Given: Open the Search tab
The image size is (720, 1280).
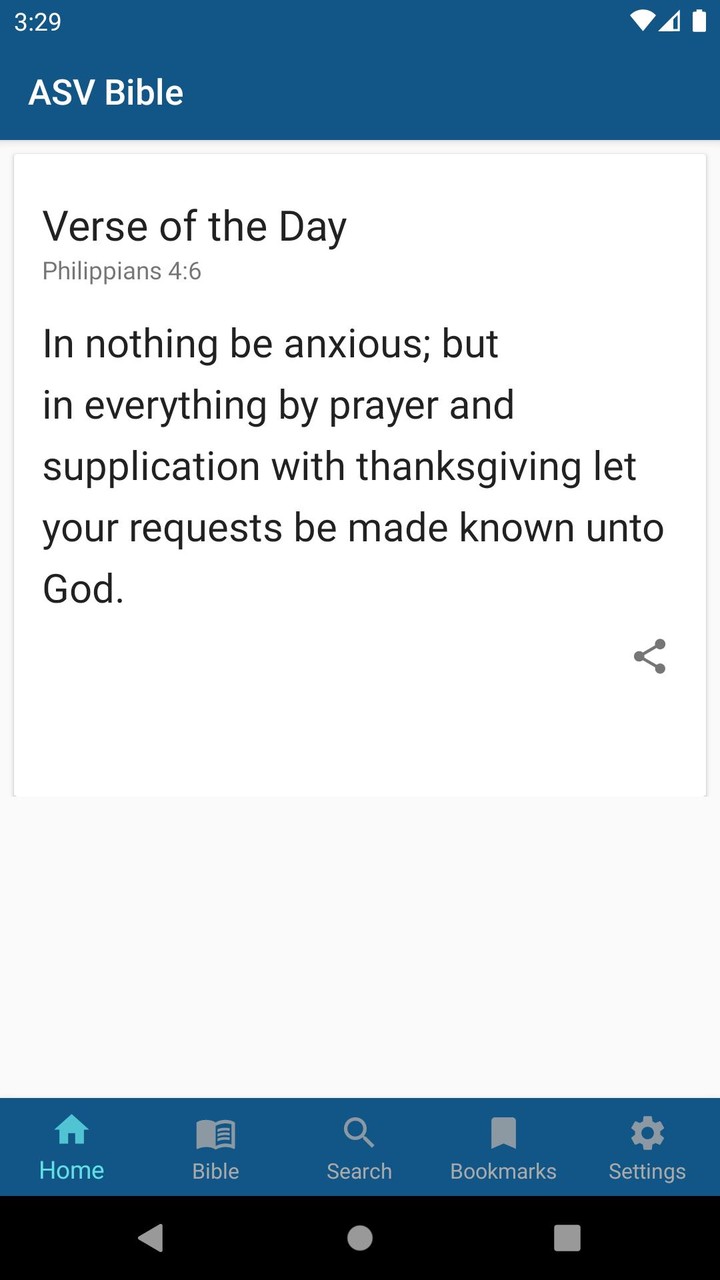Looking at the screenshot, I should (359, 1148).
